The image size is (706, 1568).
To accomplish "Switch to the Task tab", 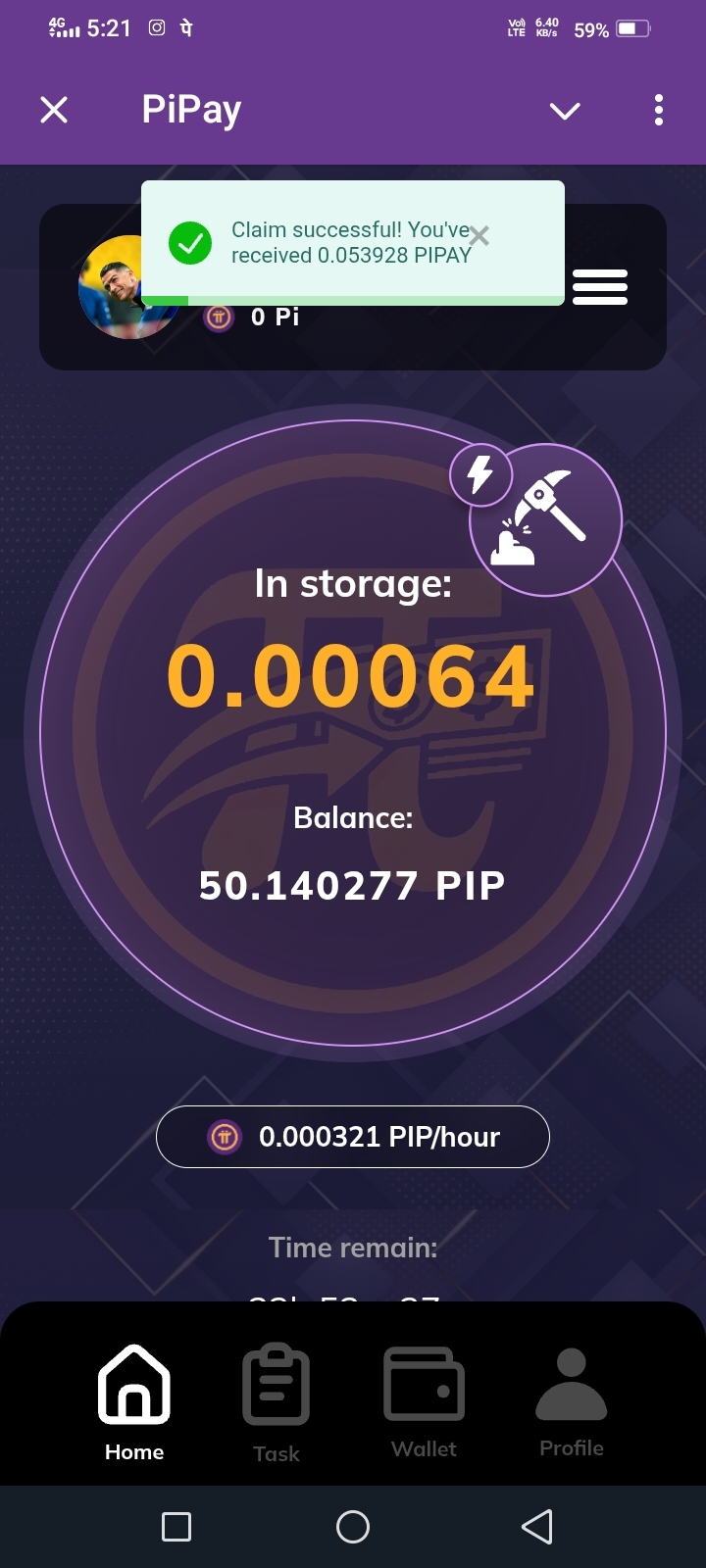I will [277, 1403].
